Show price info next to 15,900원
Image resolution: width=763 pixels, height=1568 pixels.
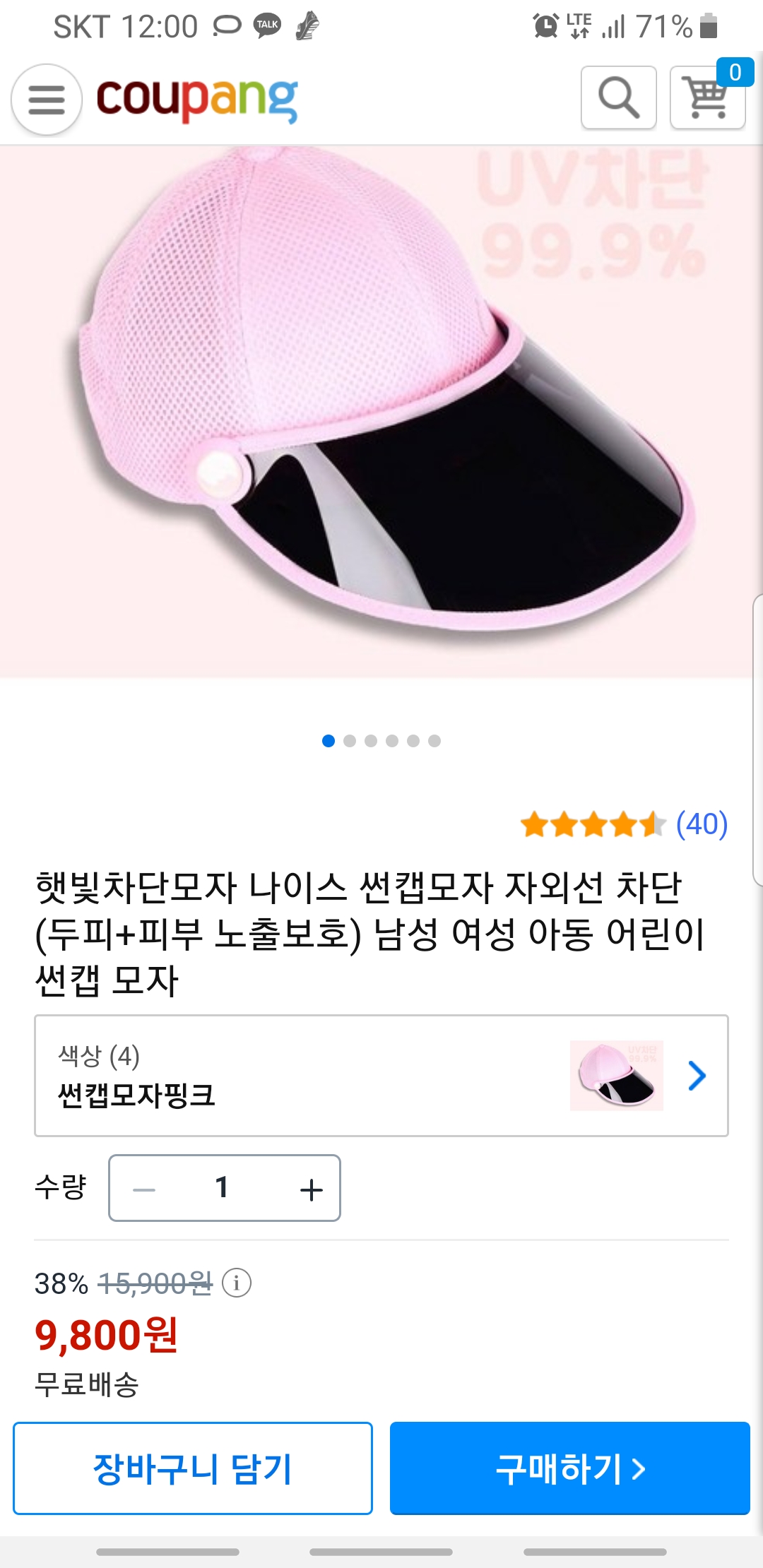tap(237, 1283)
